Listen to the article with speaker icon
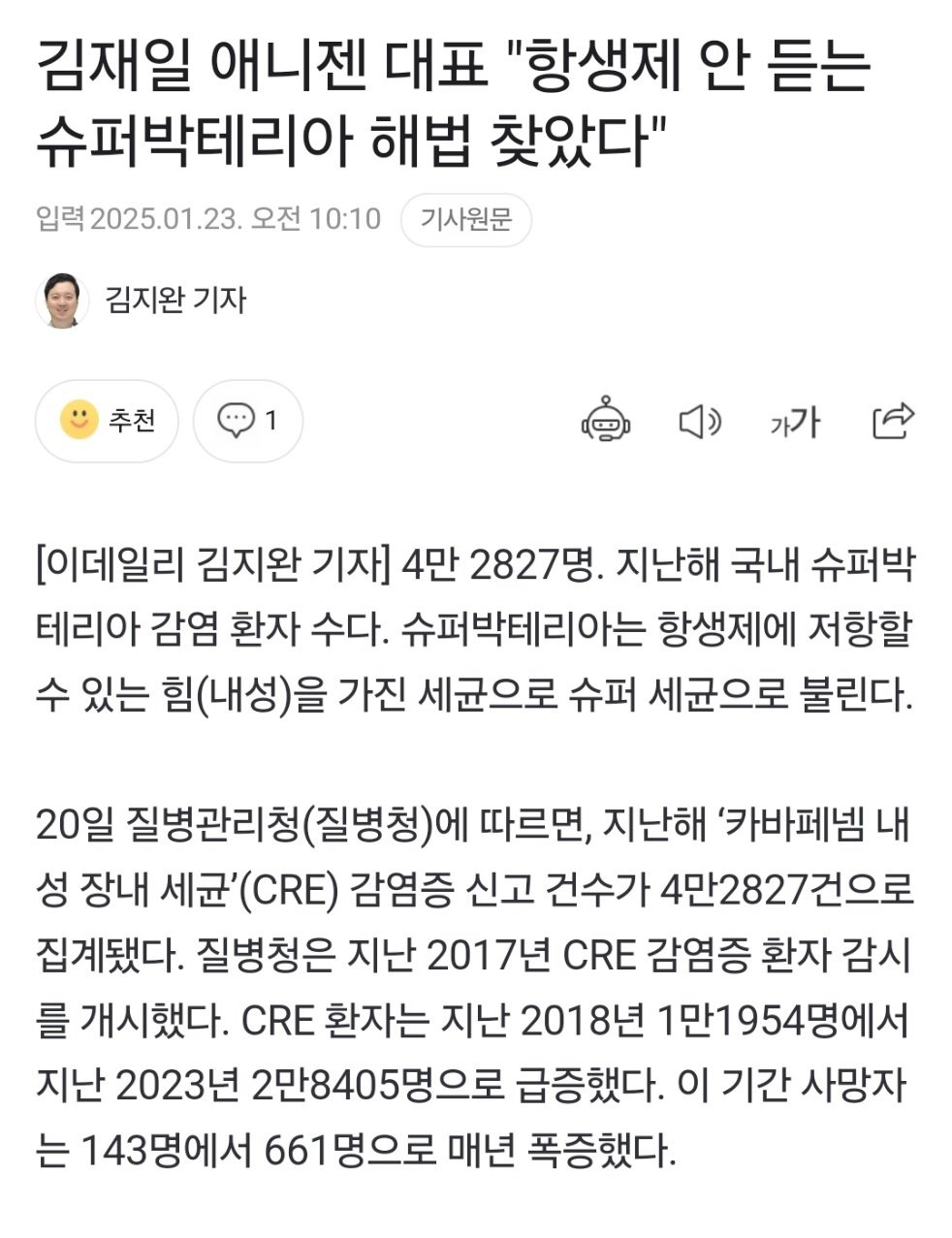The image size is (952, 1238). click(x=699, y=421)
